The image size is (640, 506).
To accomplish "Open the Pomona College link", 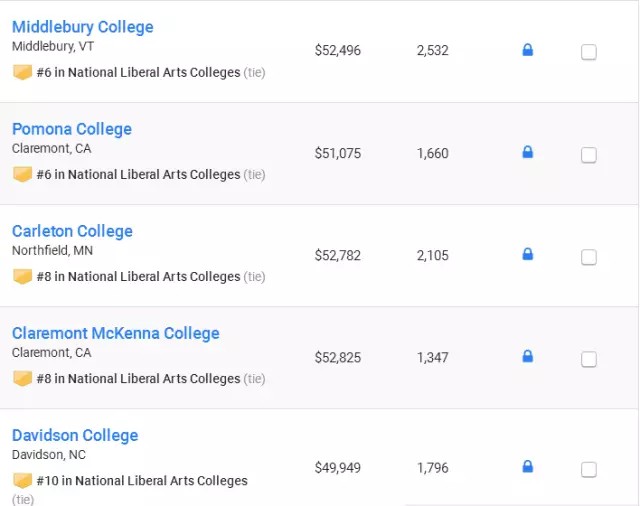I will click(72, 129).
